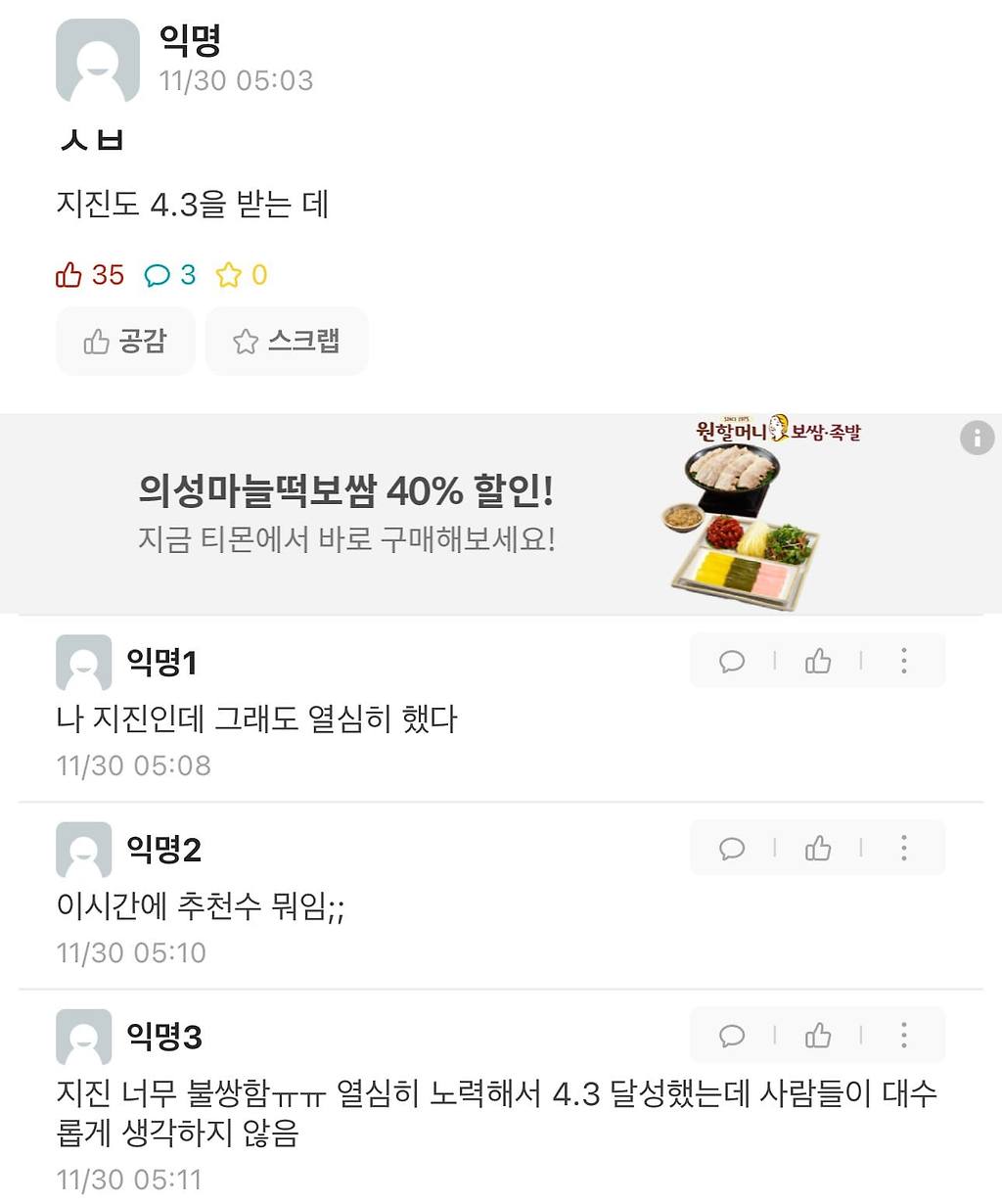
Task: Tap the 익명1 commenter name
Action: pos(160,662)
